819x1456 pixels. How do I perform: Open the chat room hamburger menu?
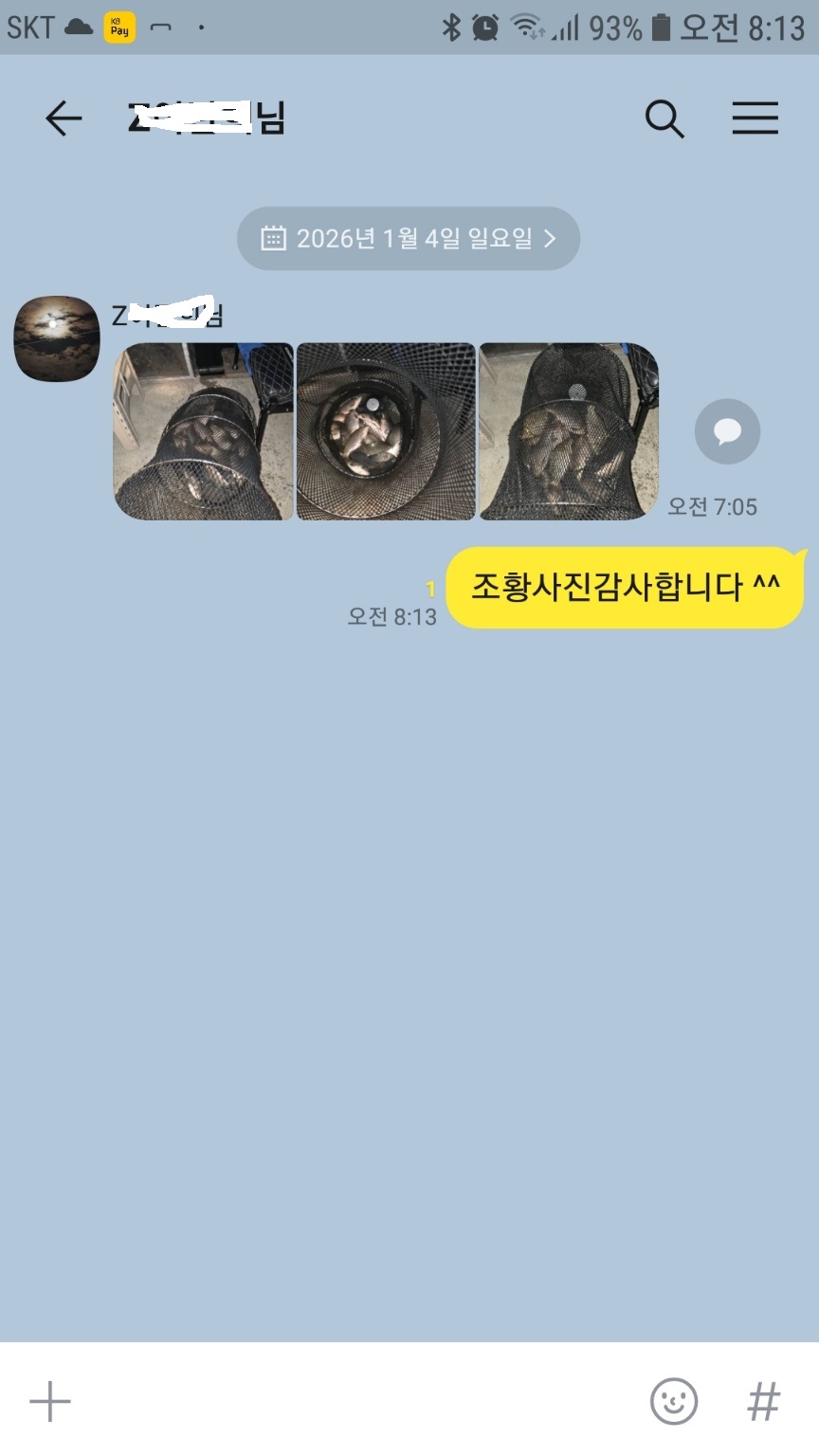click(755, 119)
